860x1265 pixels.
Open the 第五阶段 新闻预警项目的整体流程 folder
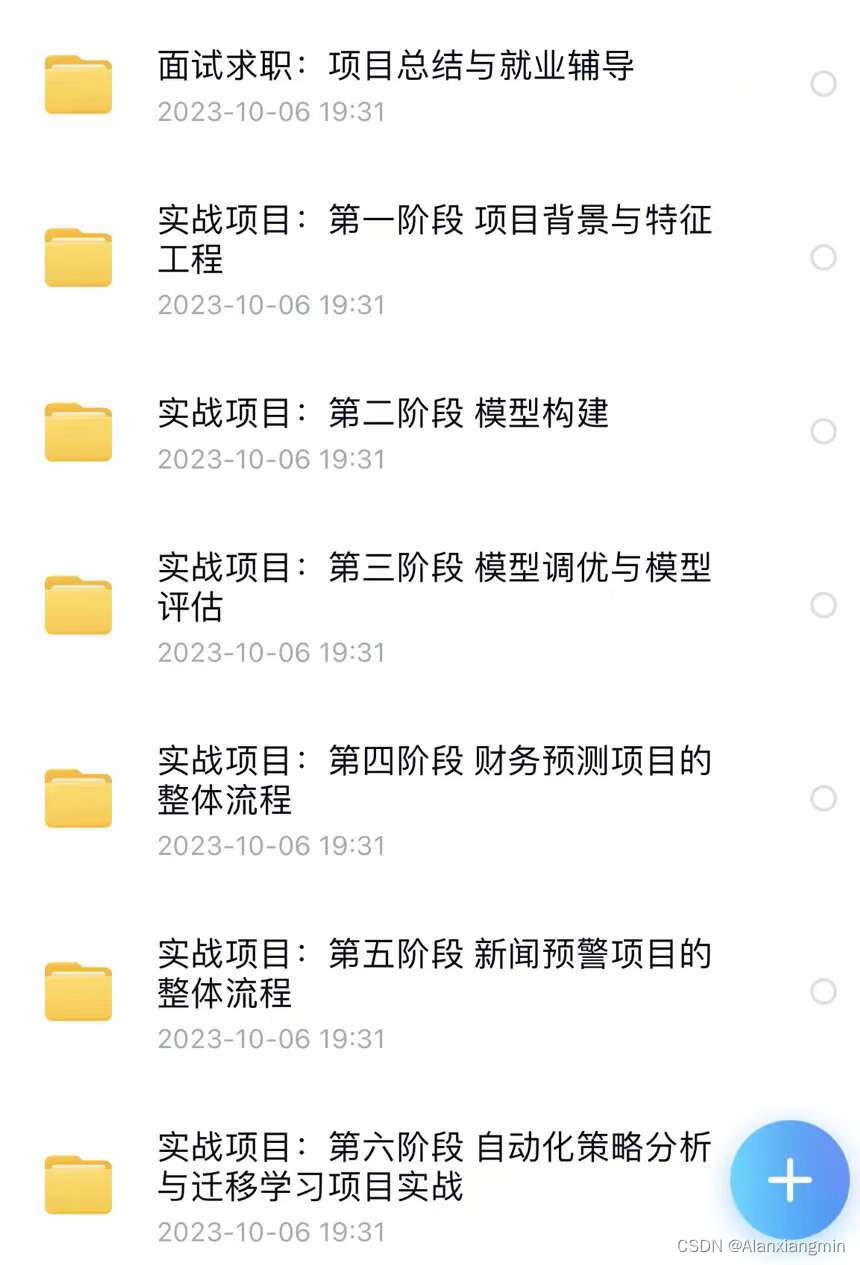click(x=434, y=973)
